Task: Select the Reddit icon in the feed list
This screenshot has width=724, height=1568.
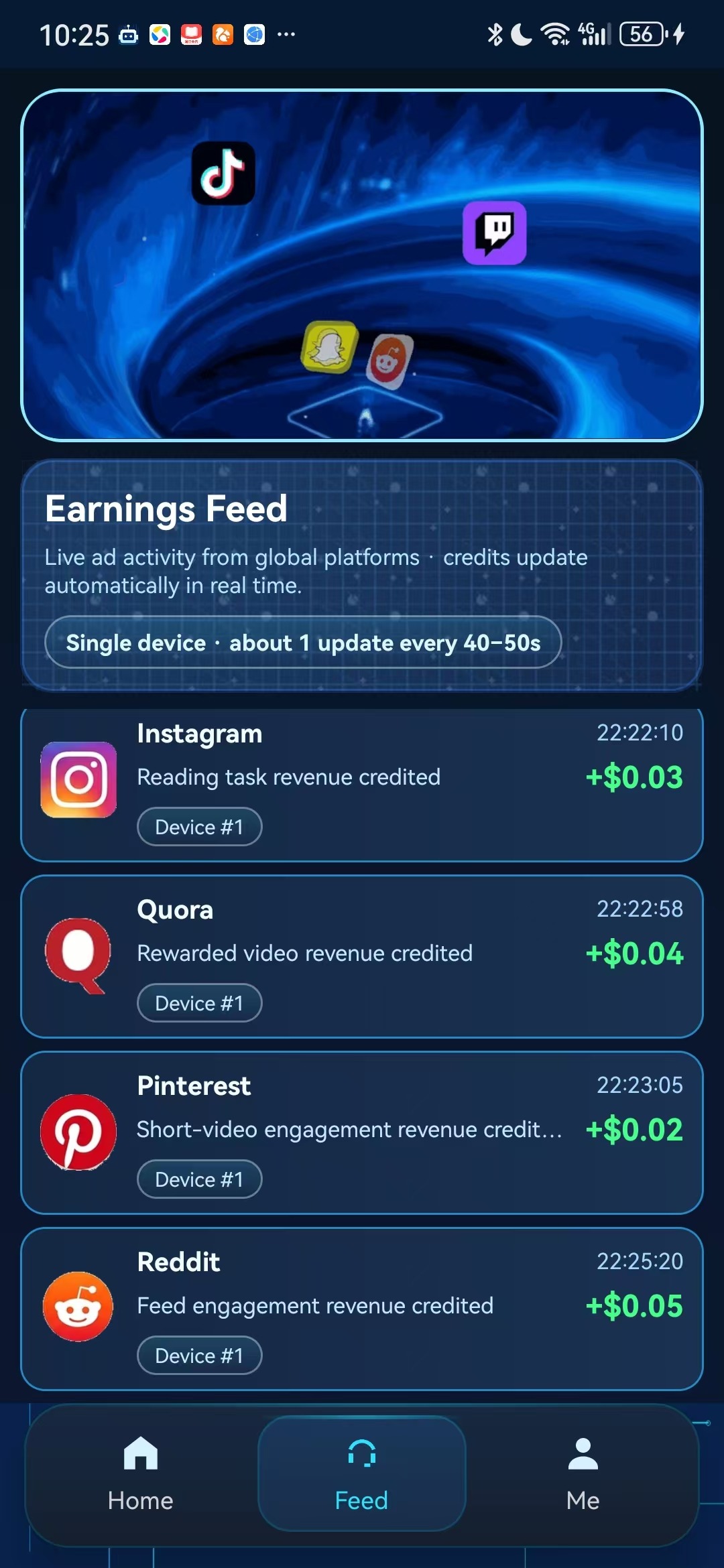Action: click(x=78, y=1307)
